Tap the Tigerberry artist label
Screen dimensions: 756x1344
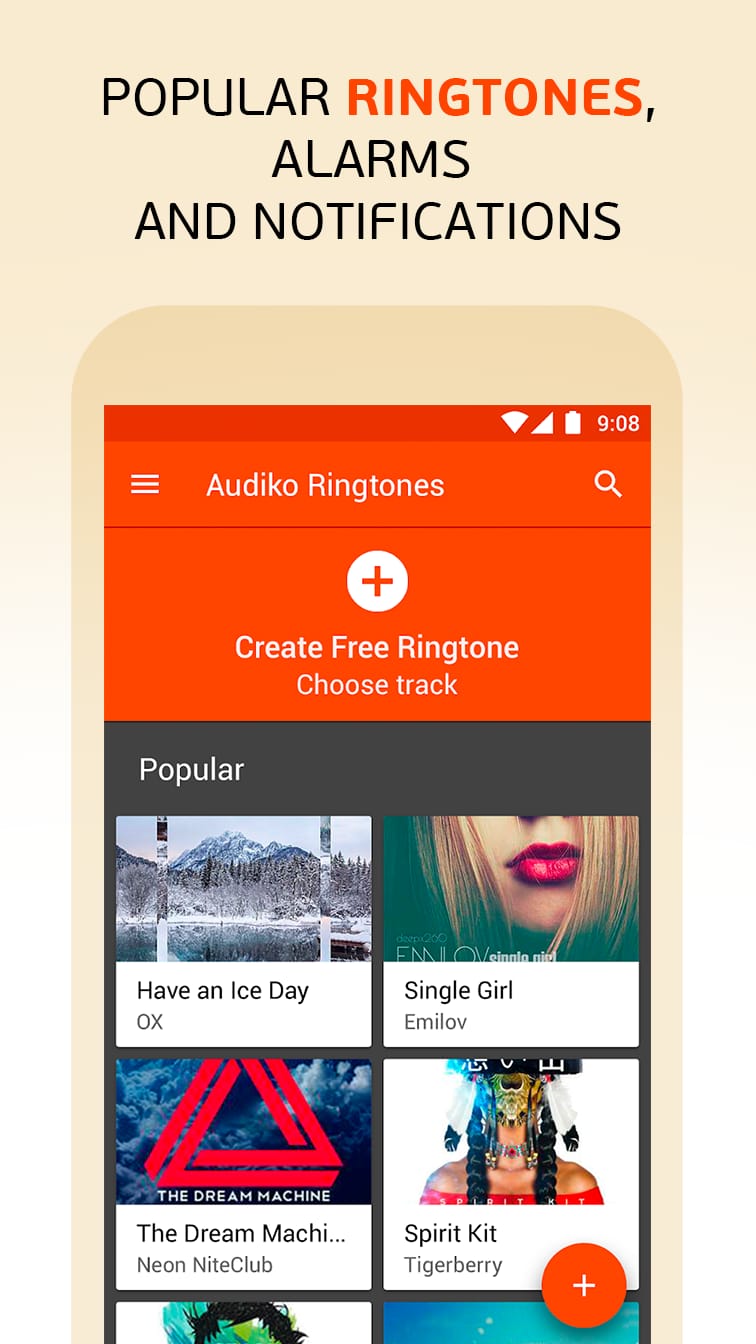[443, 1265]
